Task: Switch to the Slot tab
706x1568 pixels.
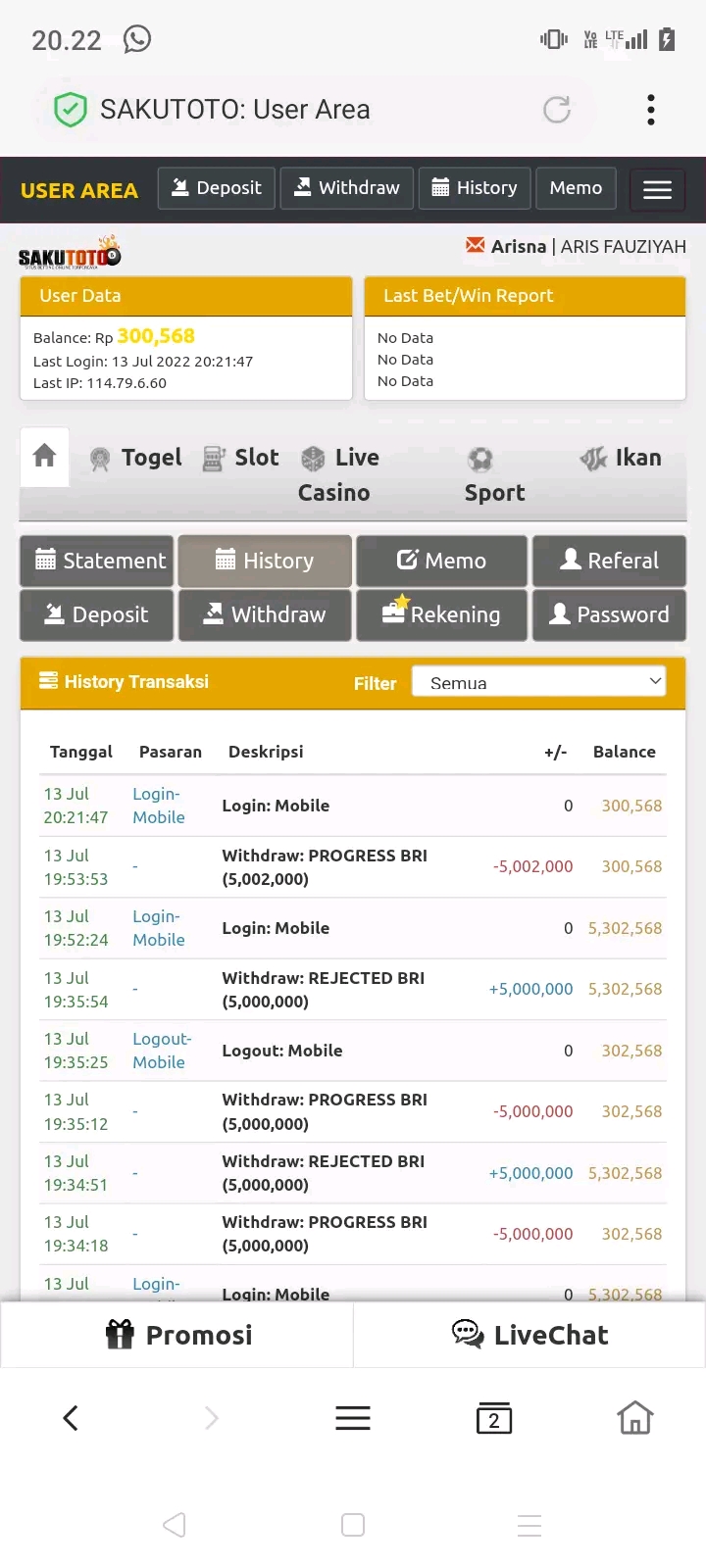Action: click(241, 458)
